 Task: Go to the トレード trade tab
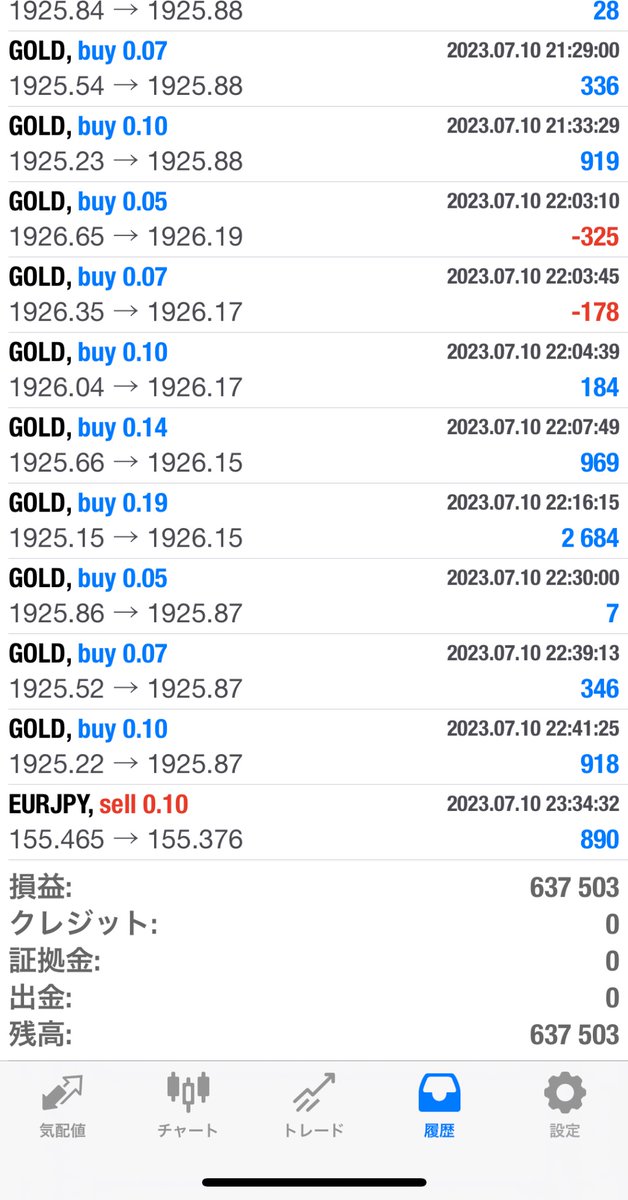tap(314, 1105)
